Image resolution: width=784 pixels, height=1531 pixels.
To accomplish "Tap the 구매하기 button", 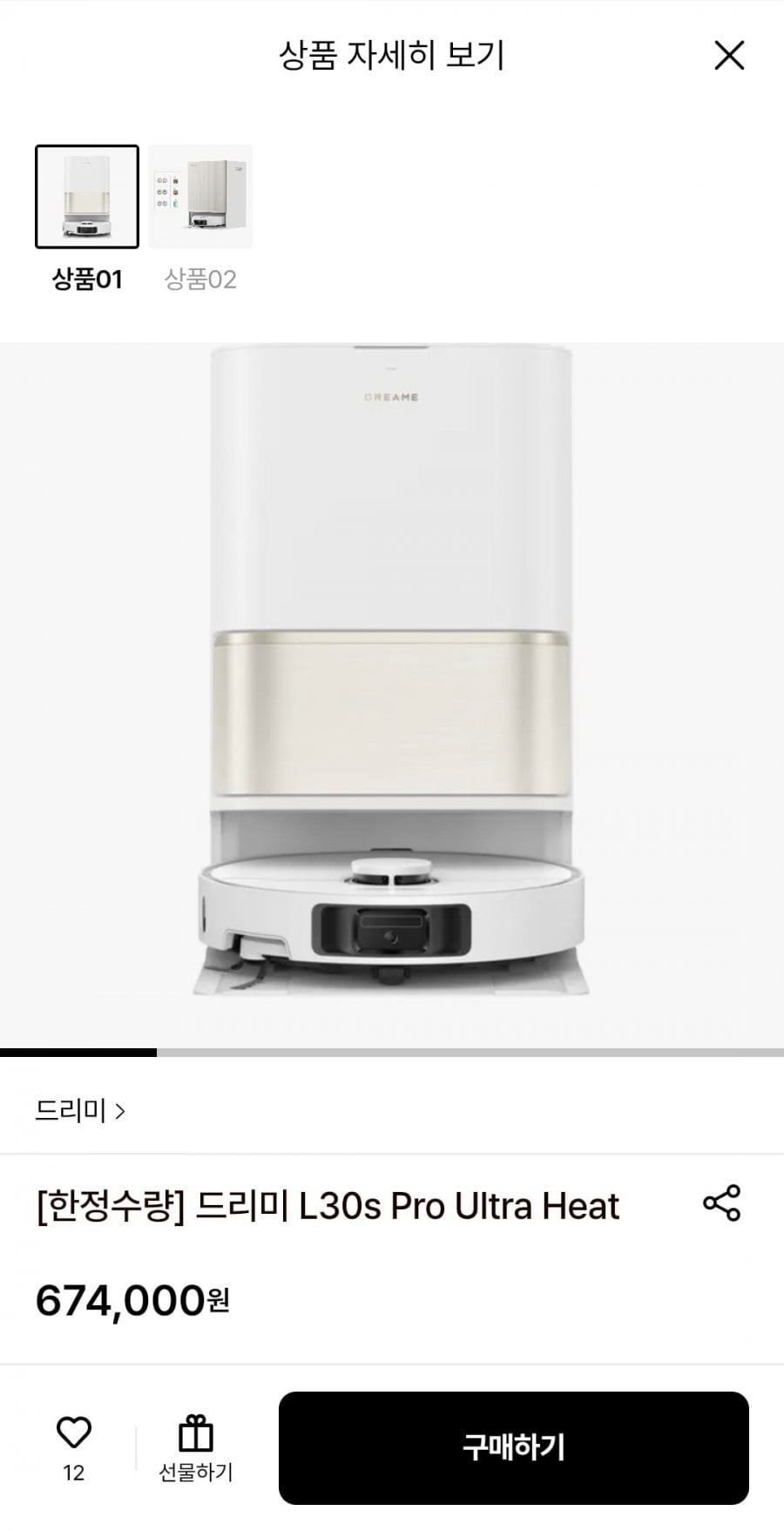I will click(x=513, y=1447).
